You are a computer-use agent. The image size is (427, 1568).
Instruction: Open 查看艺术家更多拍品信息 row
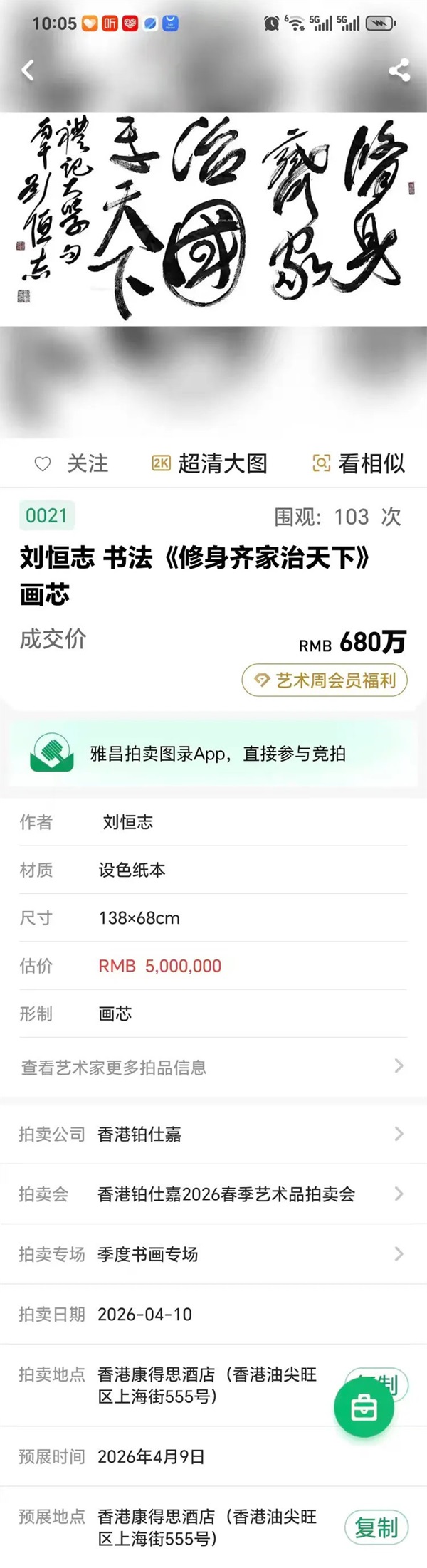pos(213,1067)
